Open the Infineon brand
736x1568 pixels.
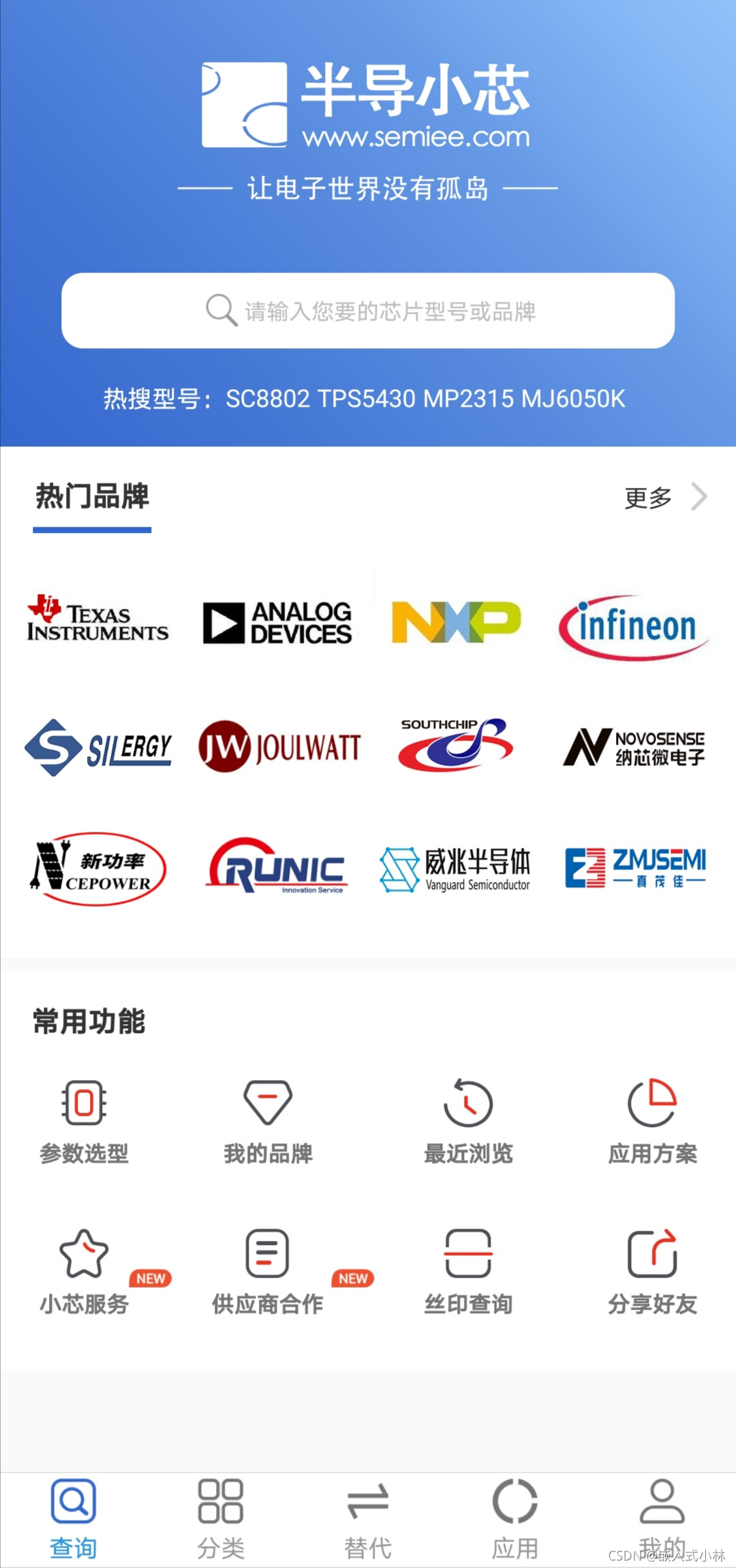634,627
